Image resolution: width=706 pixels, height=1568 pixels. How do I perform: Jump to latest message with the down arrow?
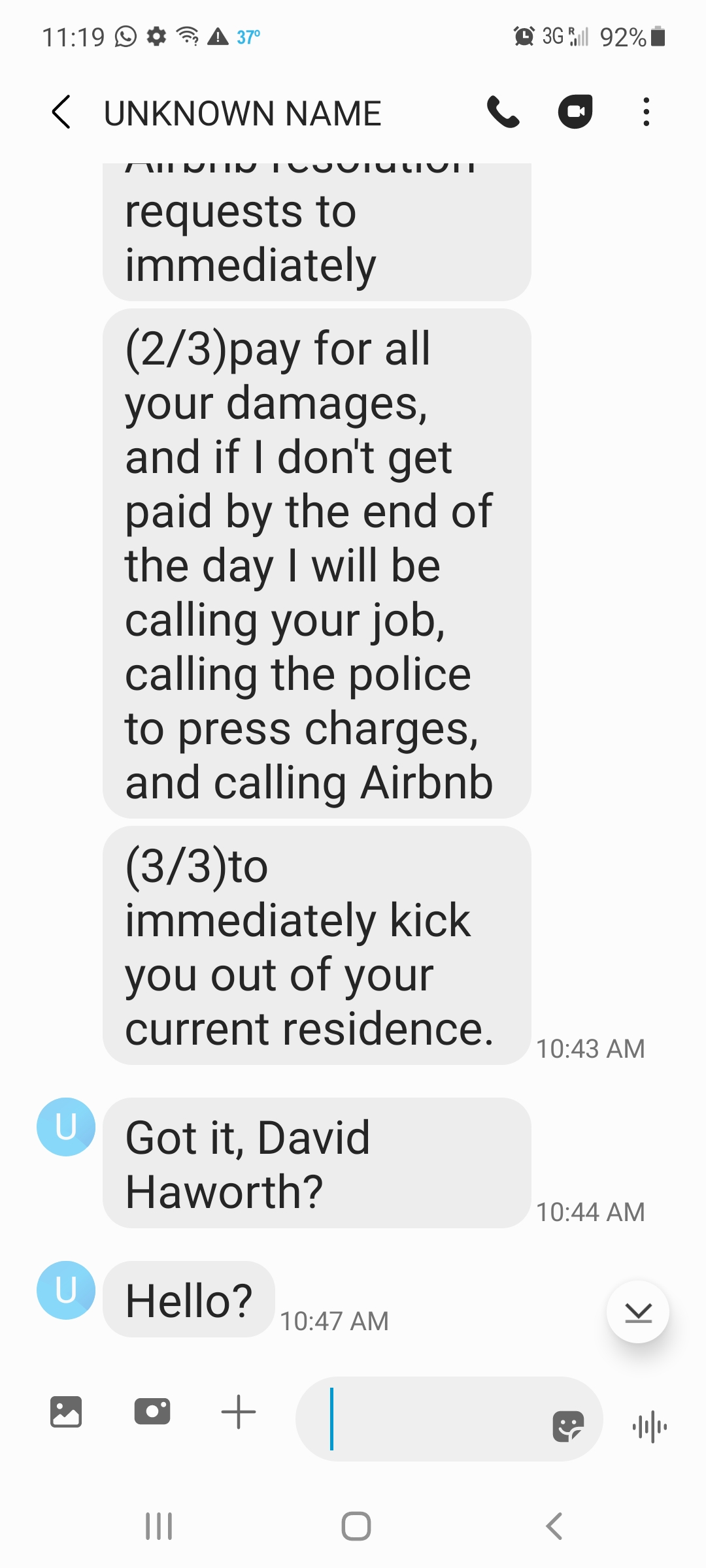pos(638,1312)
